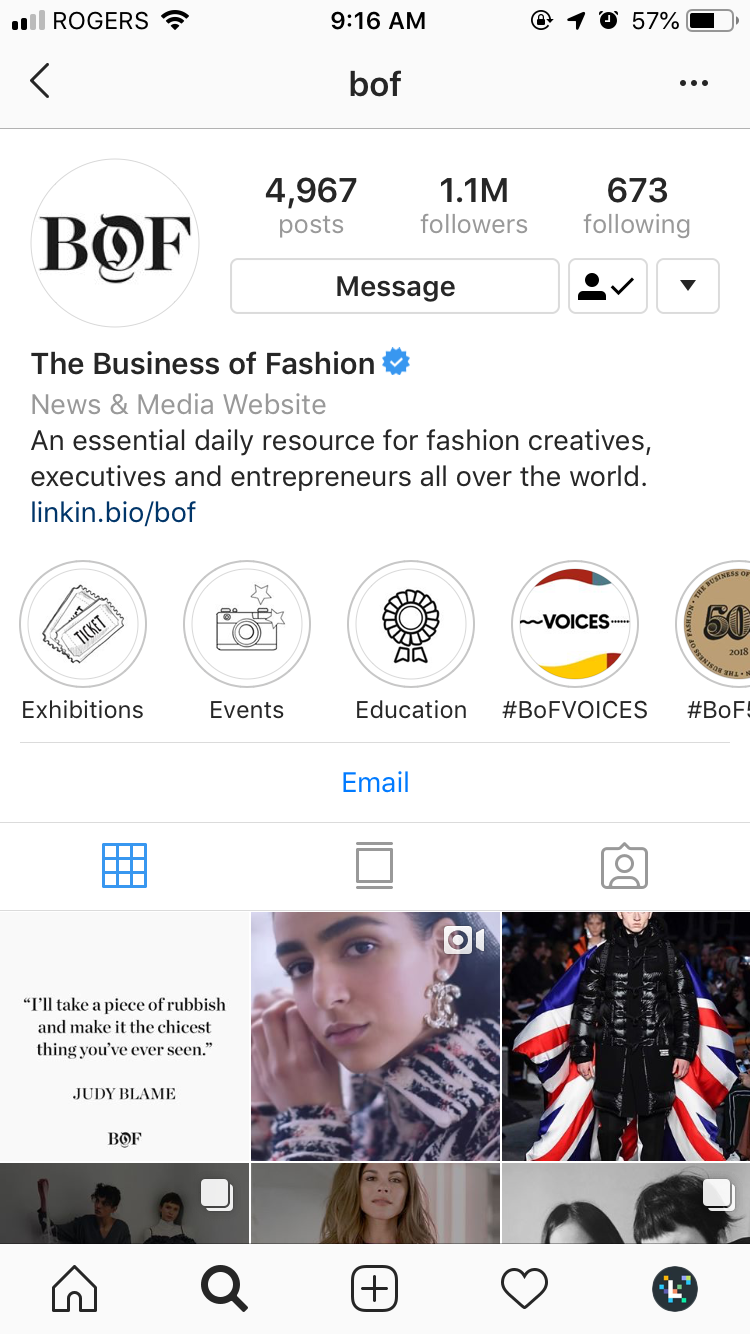View the Events story highlight
The image size is (750, 1334).
click(x=247, y=624)
